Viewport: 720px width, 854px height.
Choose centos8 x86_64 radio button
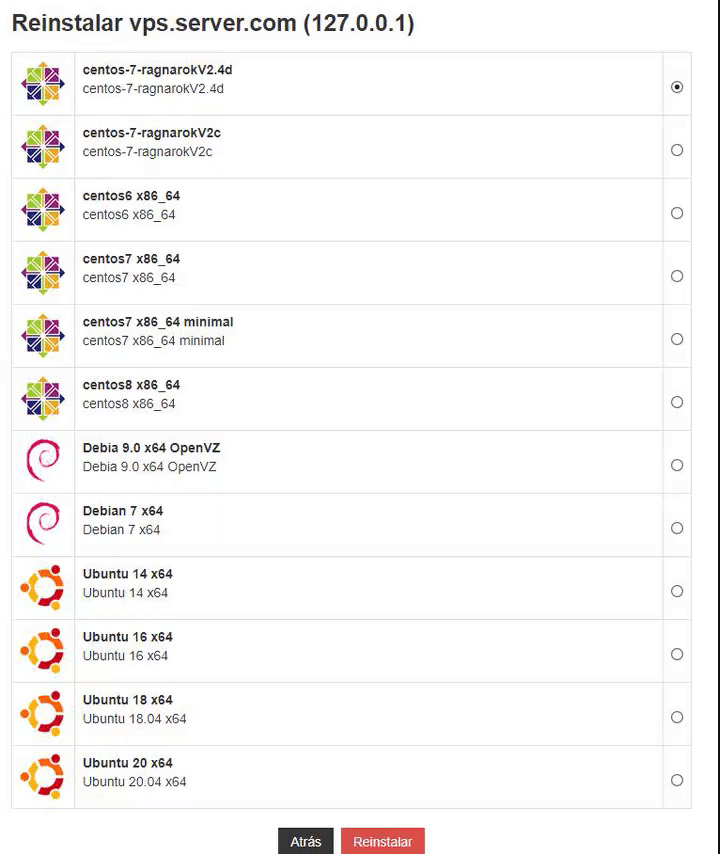(677, 402)
